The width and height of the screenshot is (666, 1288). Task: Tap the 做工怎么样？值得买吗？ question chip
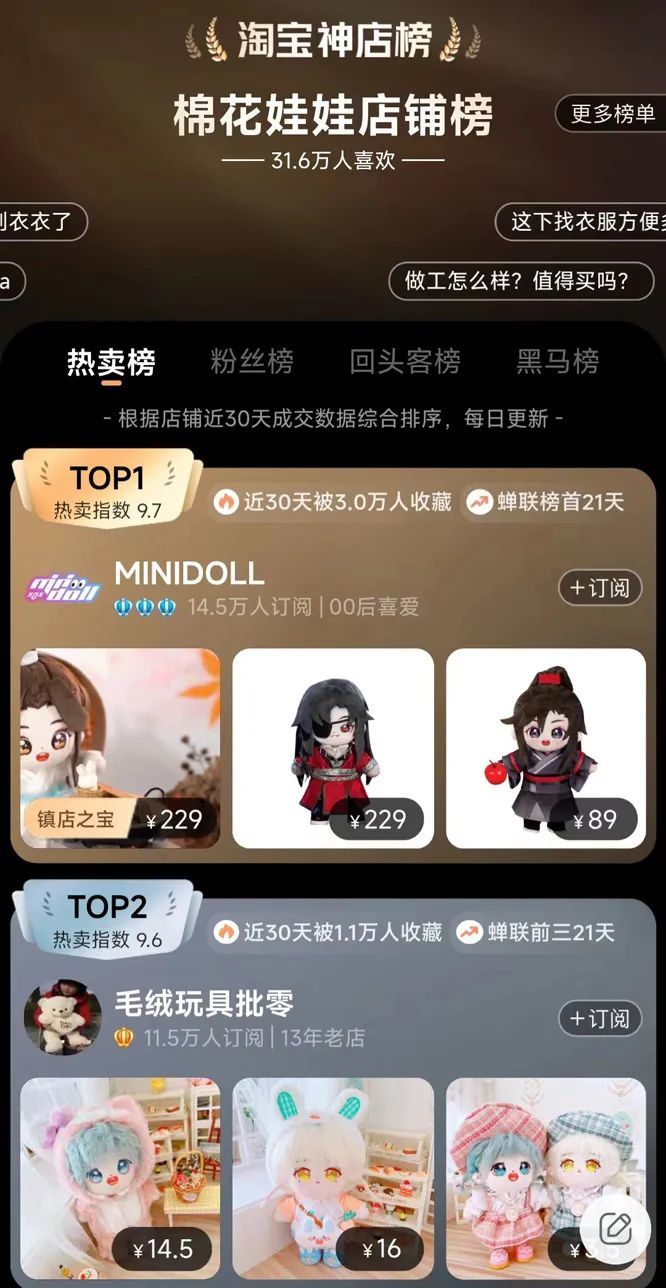coord(520,281)
